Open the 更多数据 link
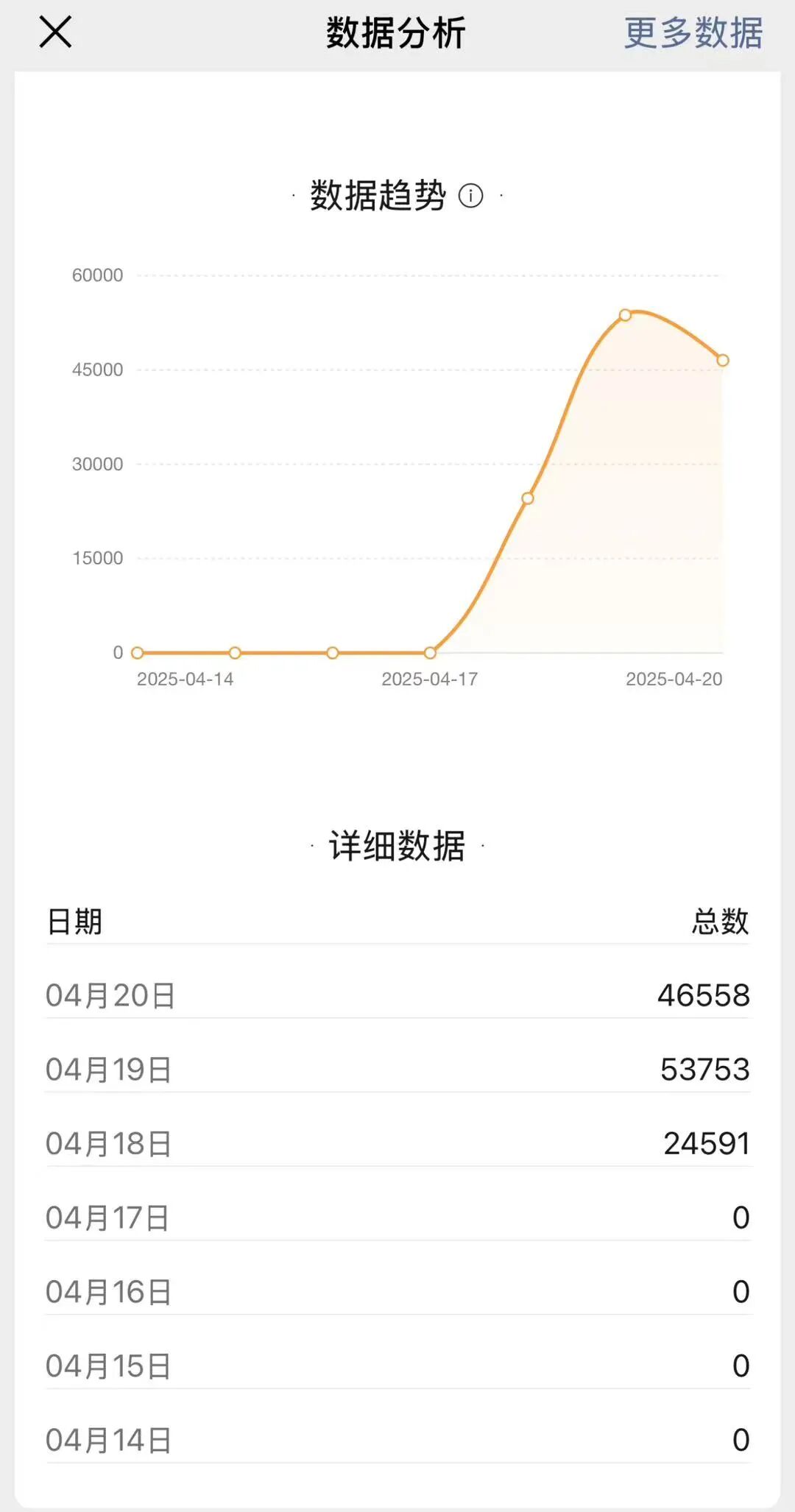The image size is (795, 1512). tap(693, 33)
